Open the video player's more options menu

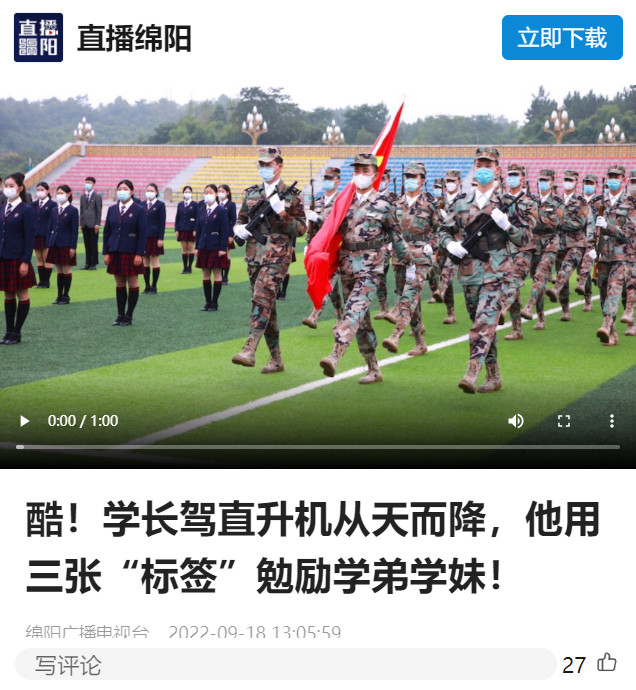point(612,421)
